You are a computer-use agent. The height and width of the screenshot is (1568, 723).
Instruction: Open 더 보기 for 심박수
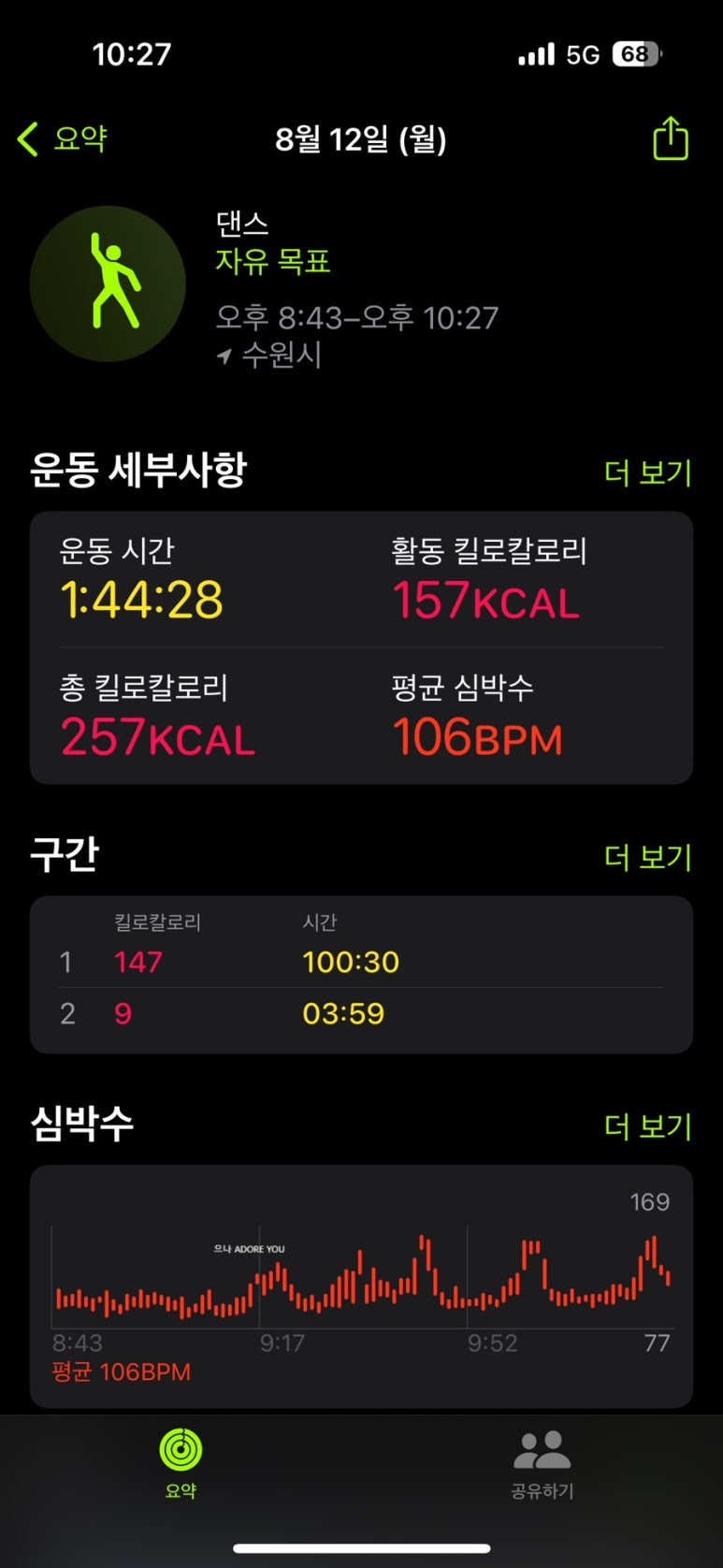coord(647,1126)
